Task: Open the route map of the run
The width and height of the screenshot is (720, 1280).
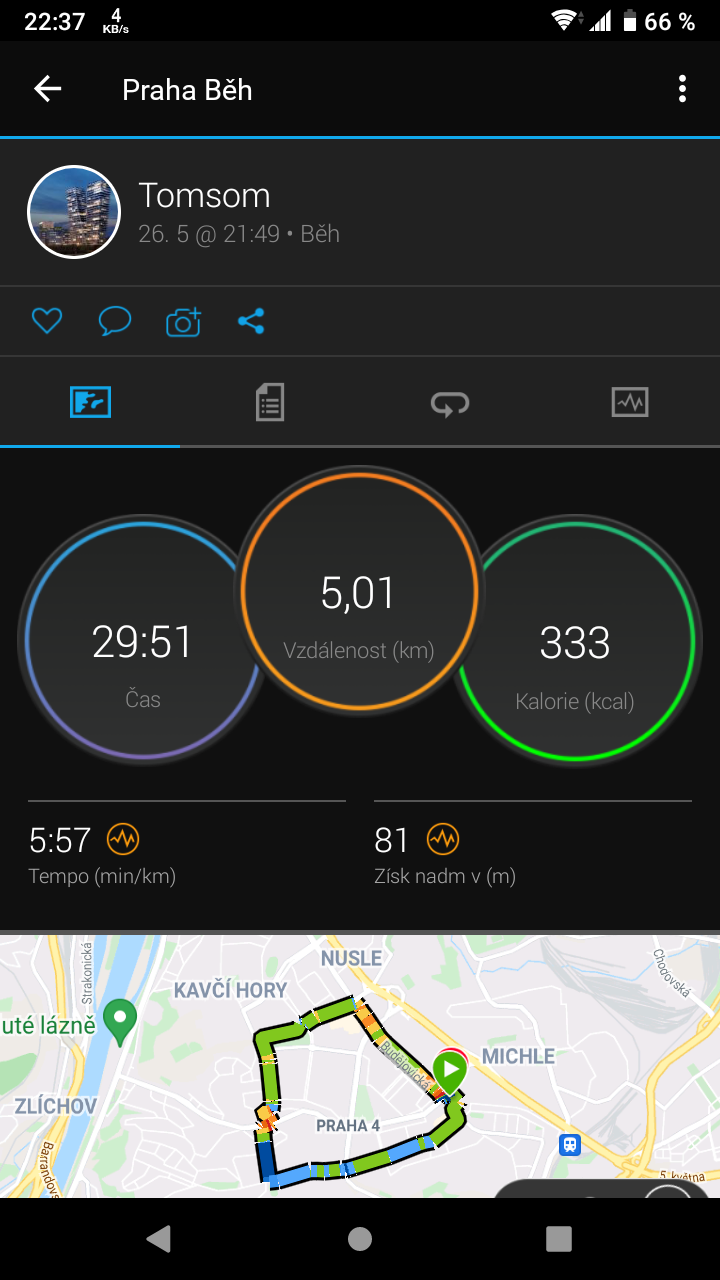Action: click(360, 1066)
